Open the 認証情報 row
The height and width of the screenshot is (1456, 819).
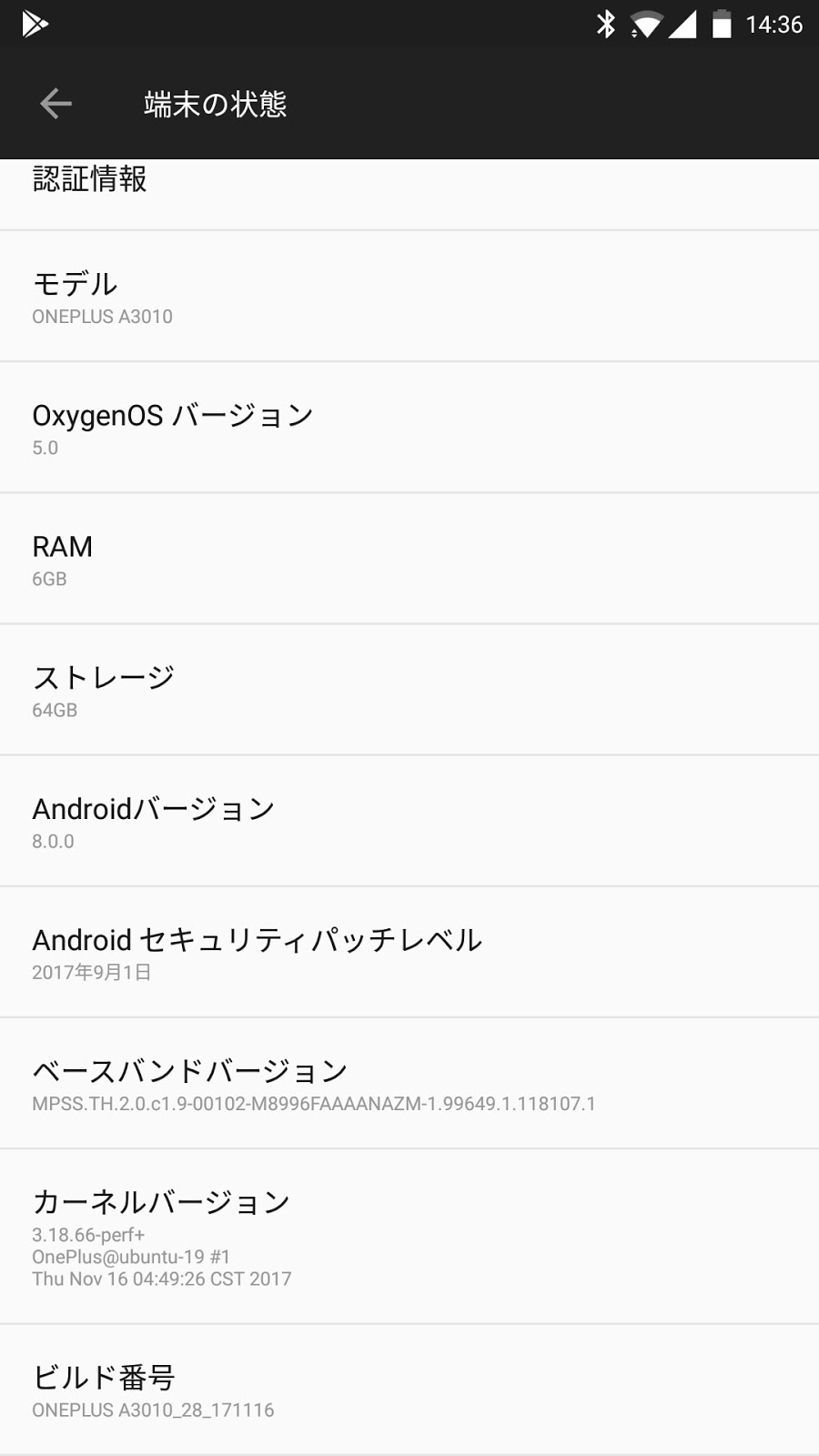tap(409, 193)
